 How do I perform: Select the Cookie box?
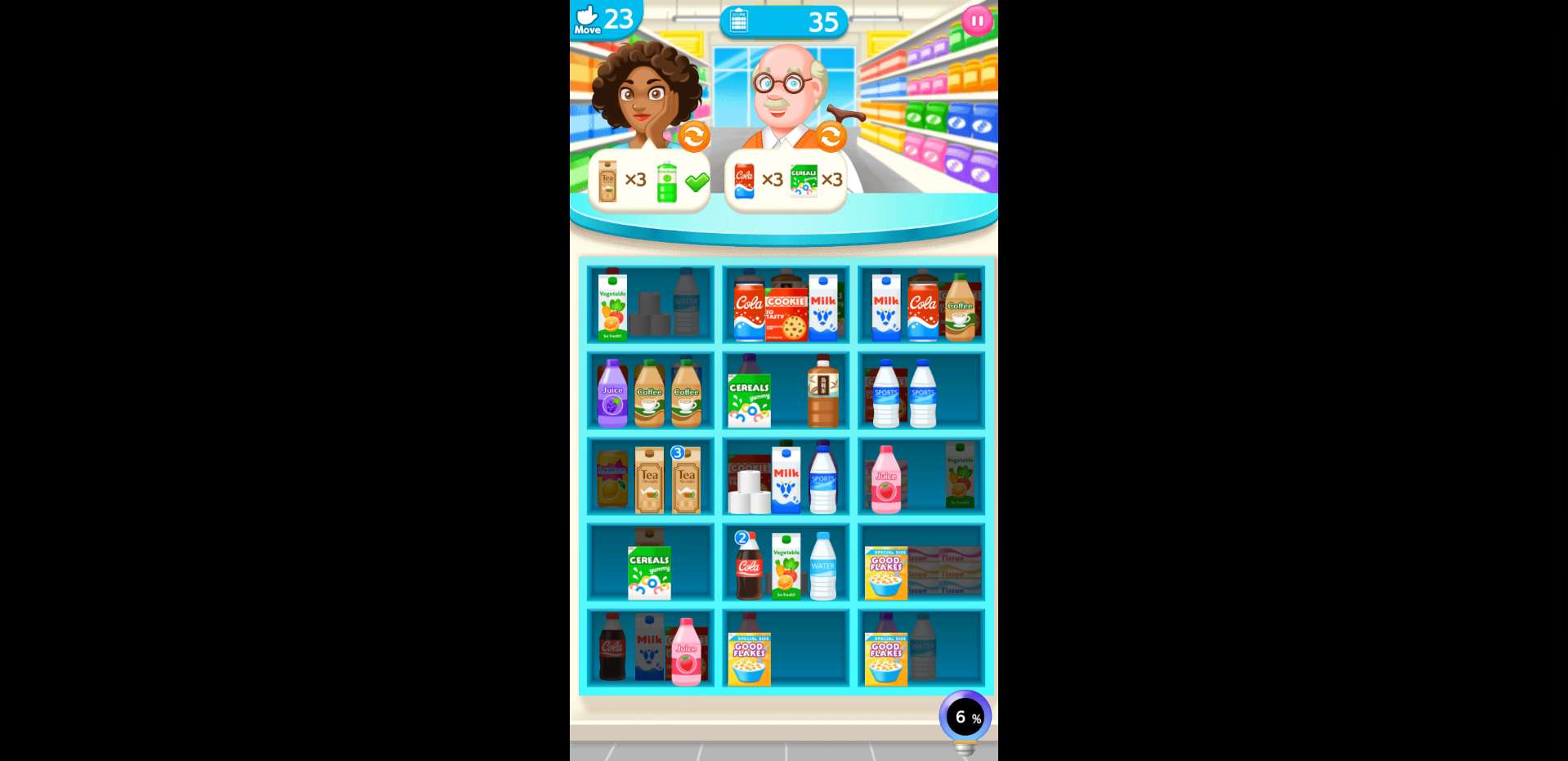point(786,314)
